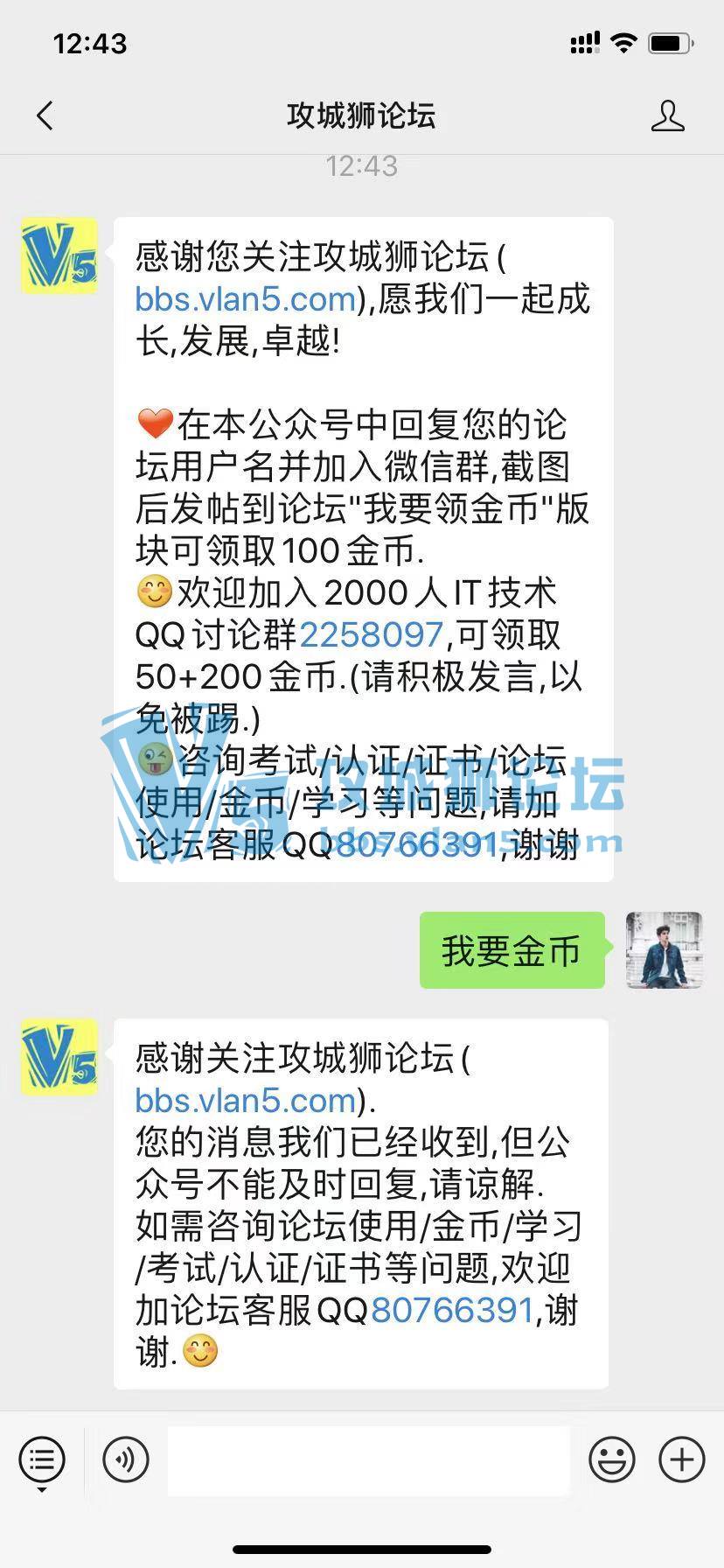Go back from the 攻城狮论坛 chat
The image size is (724, 1568).
click(45, 115)
